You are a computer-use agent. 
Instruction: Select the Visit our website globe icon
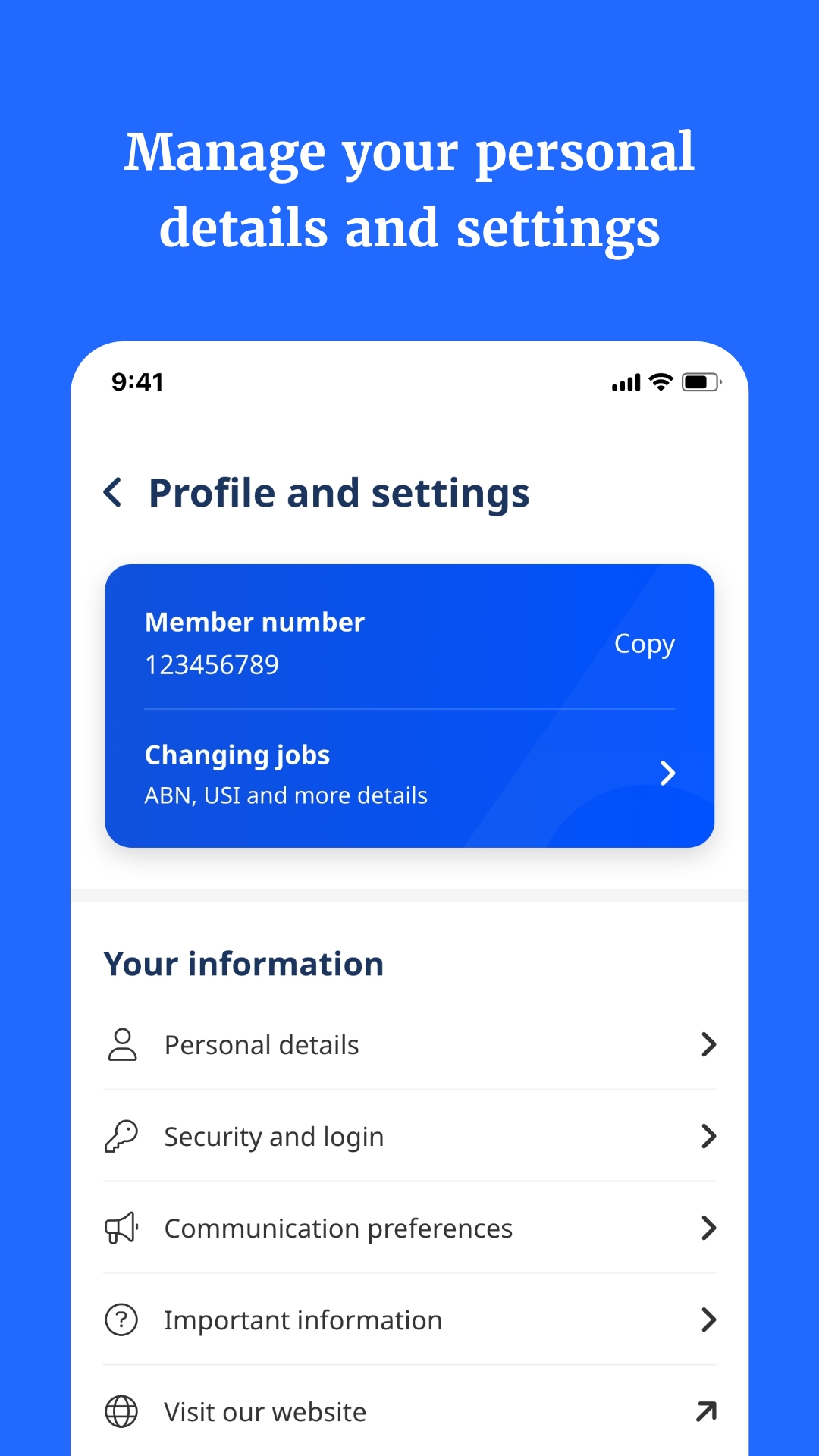click(x=121, y=1411)
